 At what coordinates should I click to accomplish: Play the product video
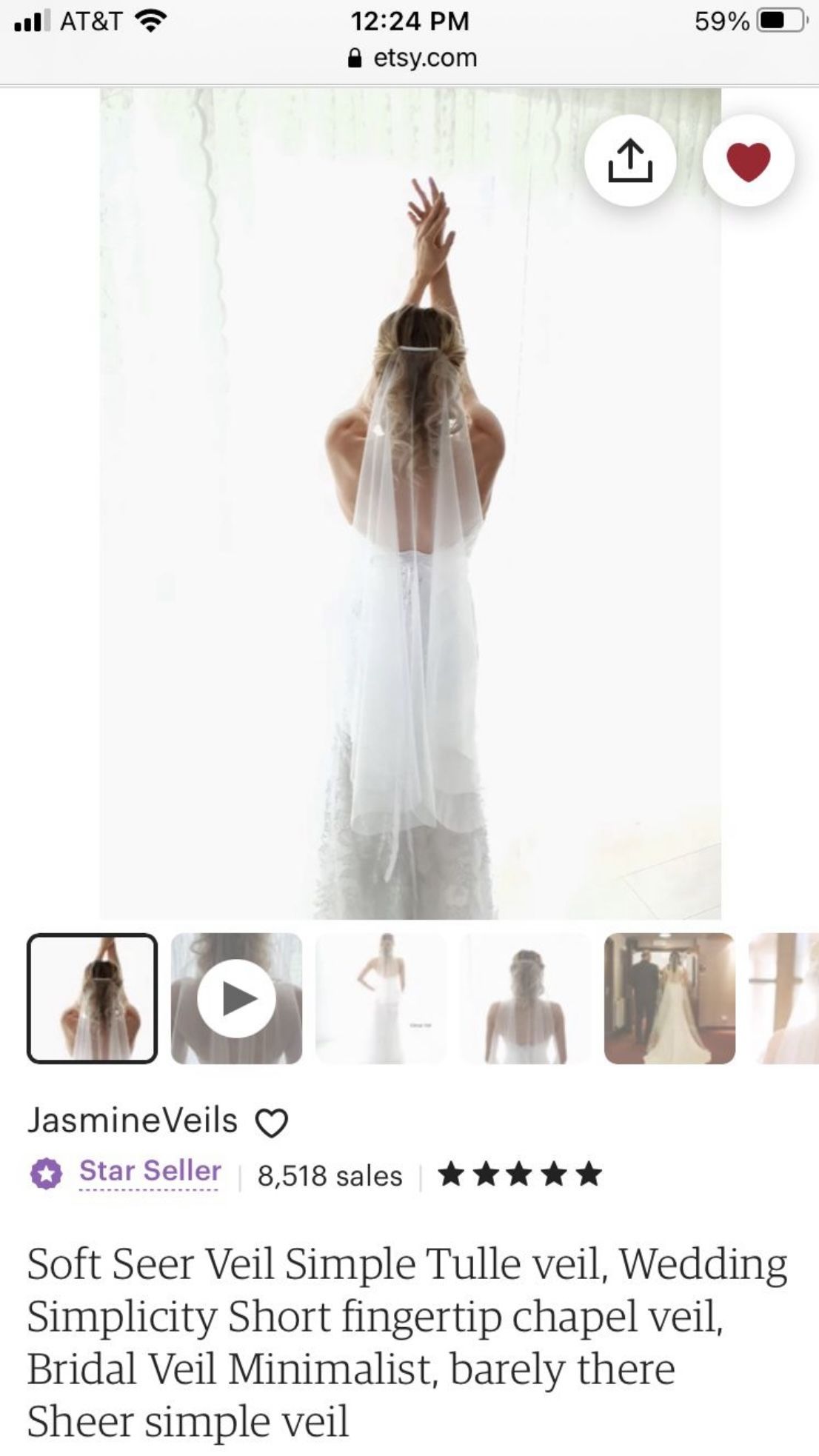[237, 999]
